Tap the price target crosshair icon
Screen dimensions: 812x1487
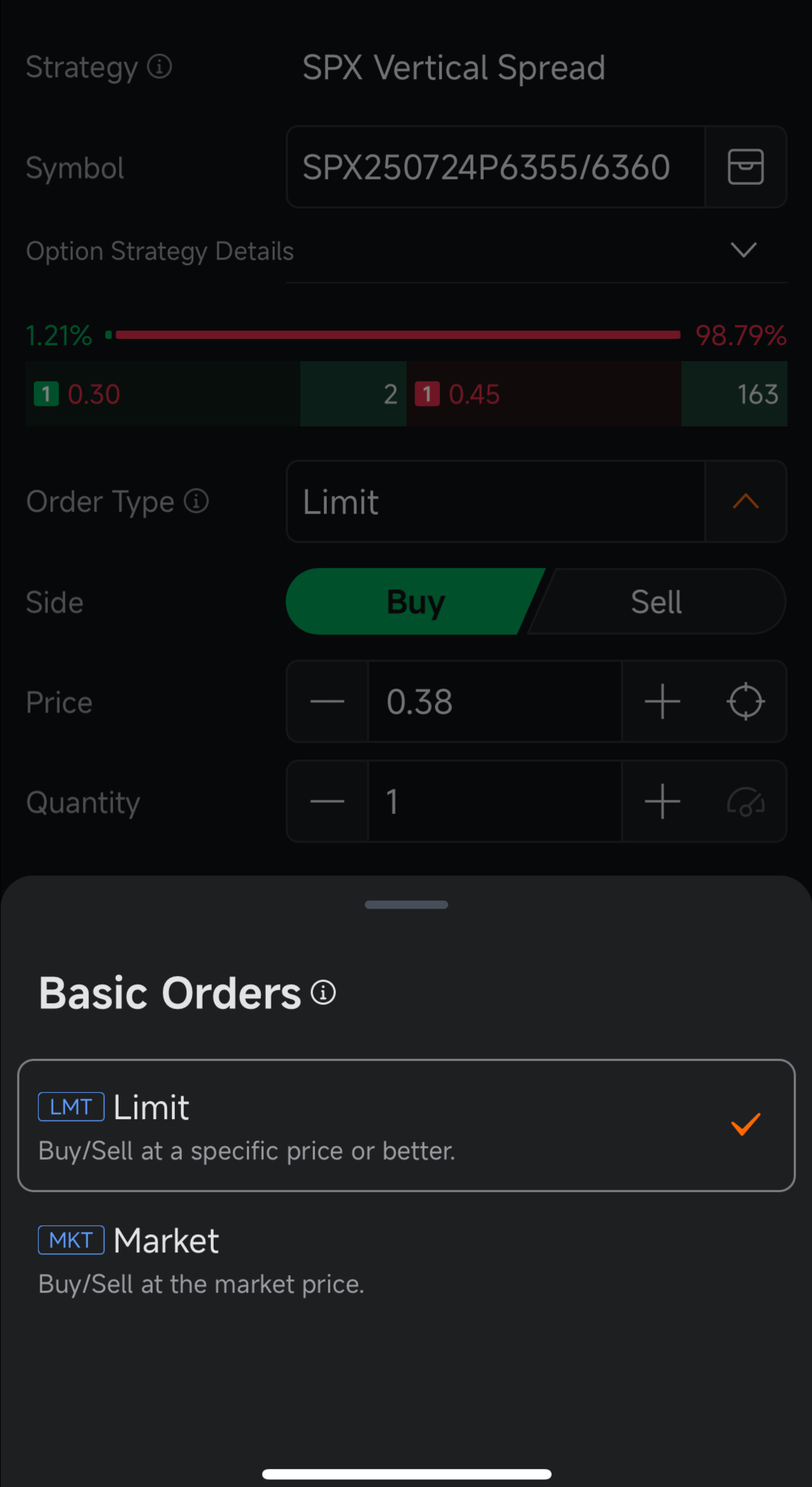point(745,701)
